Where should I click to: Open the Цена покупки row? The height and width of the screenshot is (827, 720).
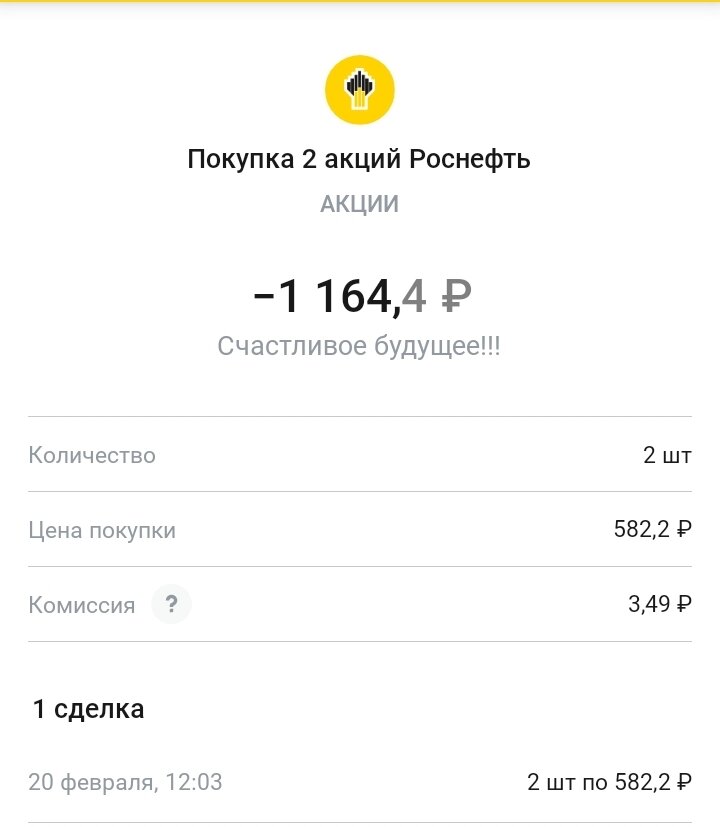360,530
